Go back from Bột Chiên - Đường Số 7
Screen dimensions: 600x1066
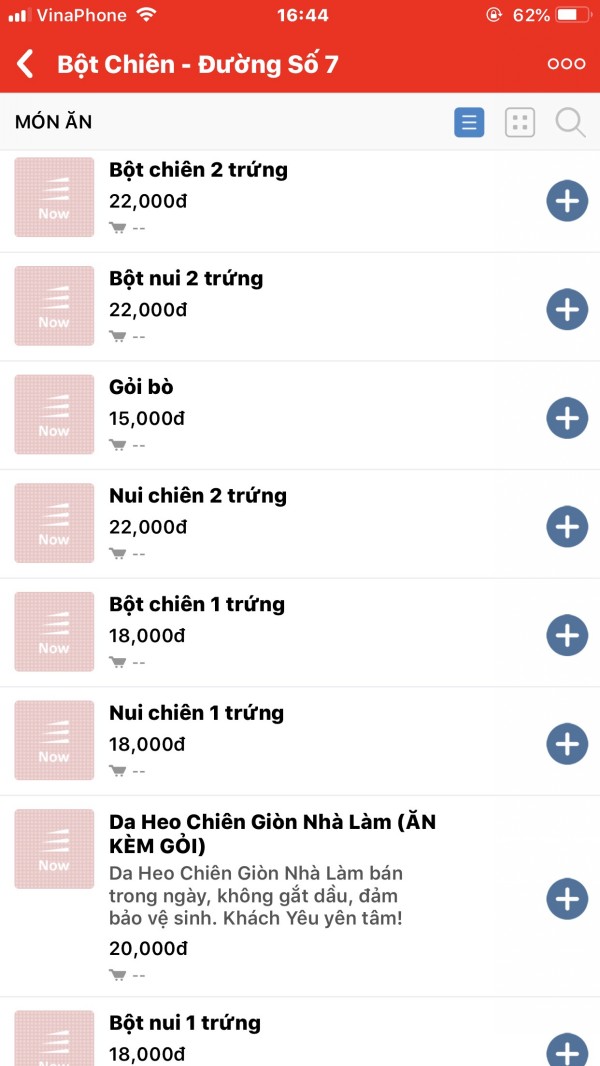pyautogui.click(x=26, y=64)
